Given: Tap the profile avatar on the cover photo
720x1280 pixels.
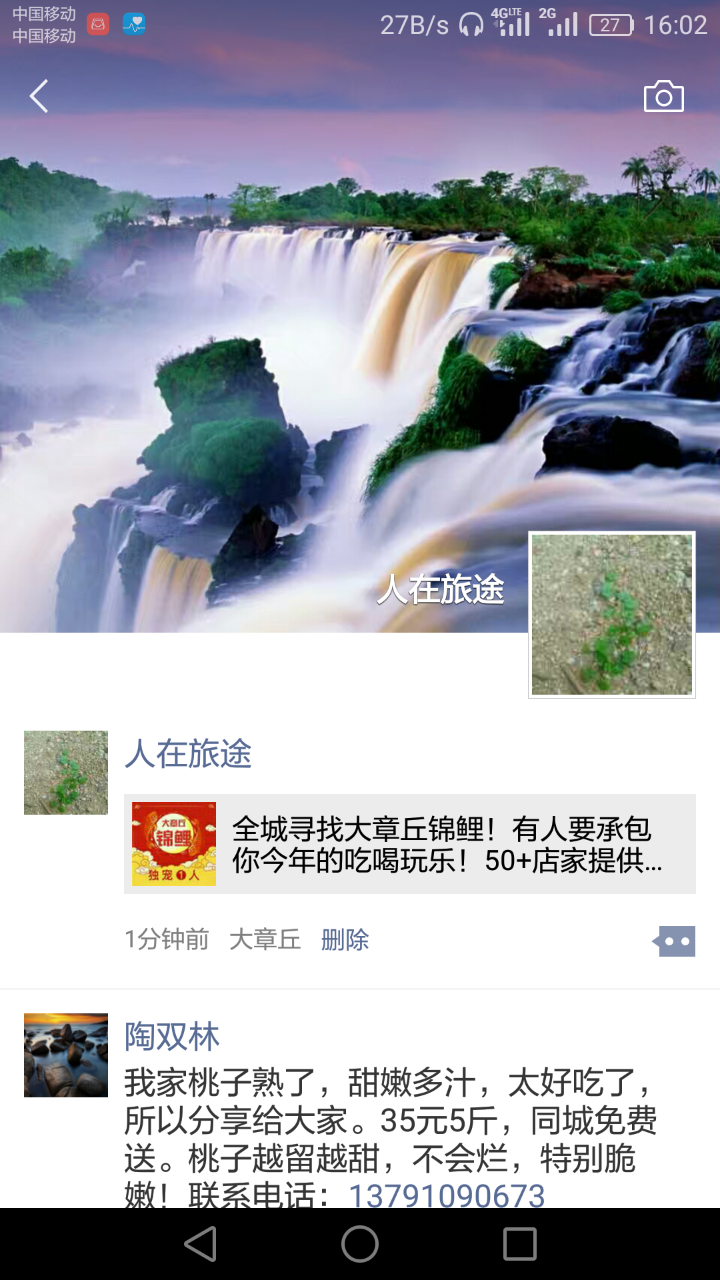Looking at the screenshot, I should [x=612, y=614].
